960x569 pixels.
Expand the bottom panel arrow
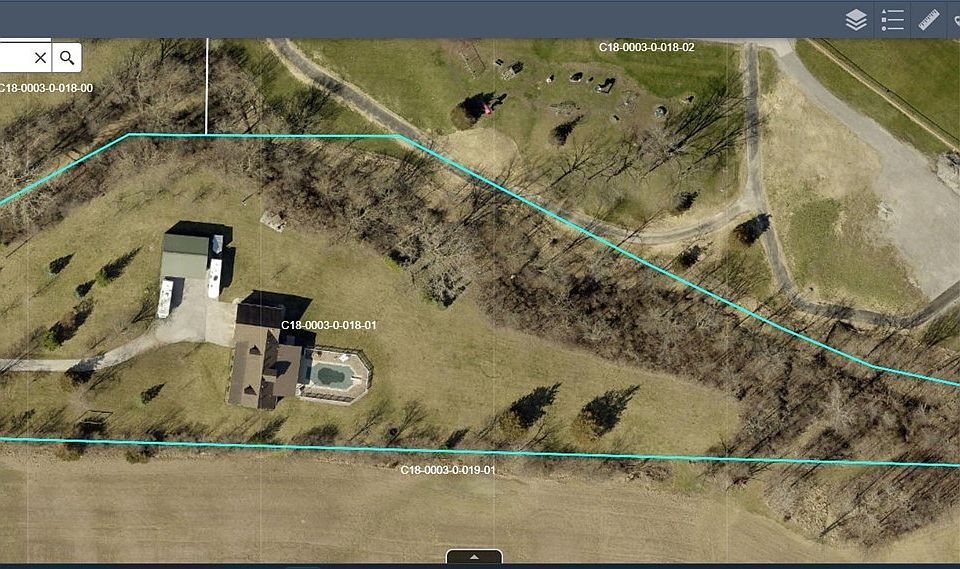[x=474, y=557]
